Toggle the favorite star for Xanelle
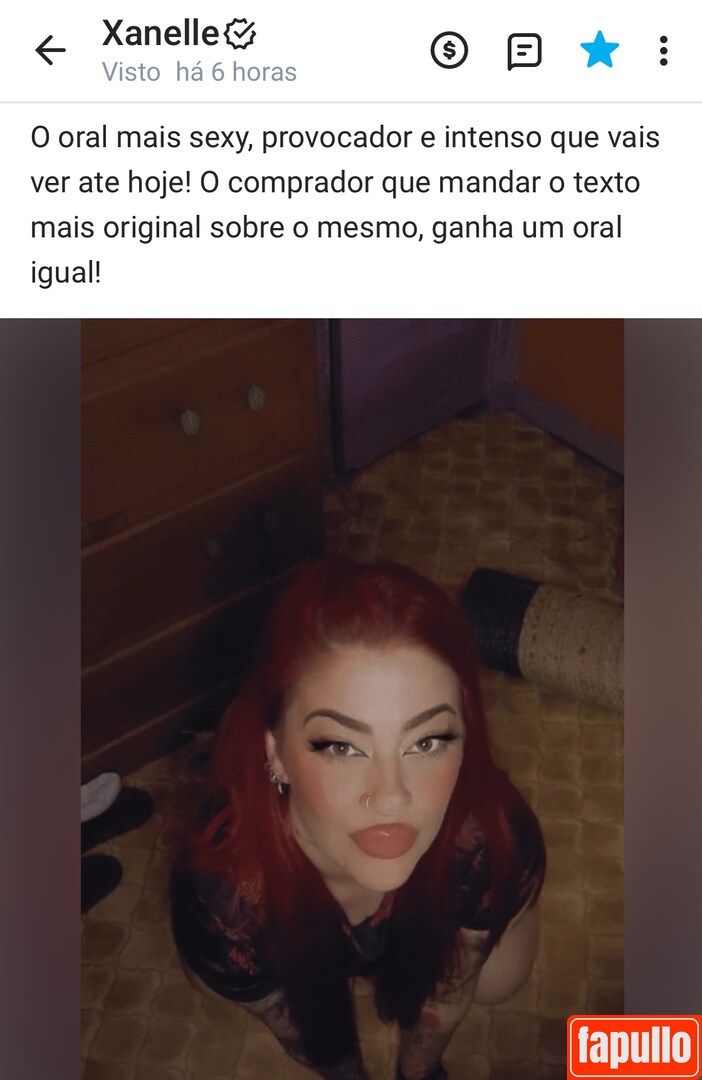Image resolution: width=702 pixels, height=1080 pixels. click(x=599, y=50)
